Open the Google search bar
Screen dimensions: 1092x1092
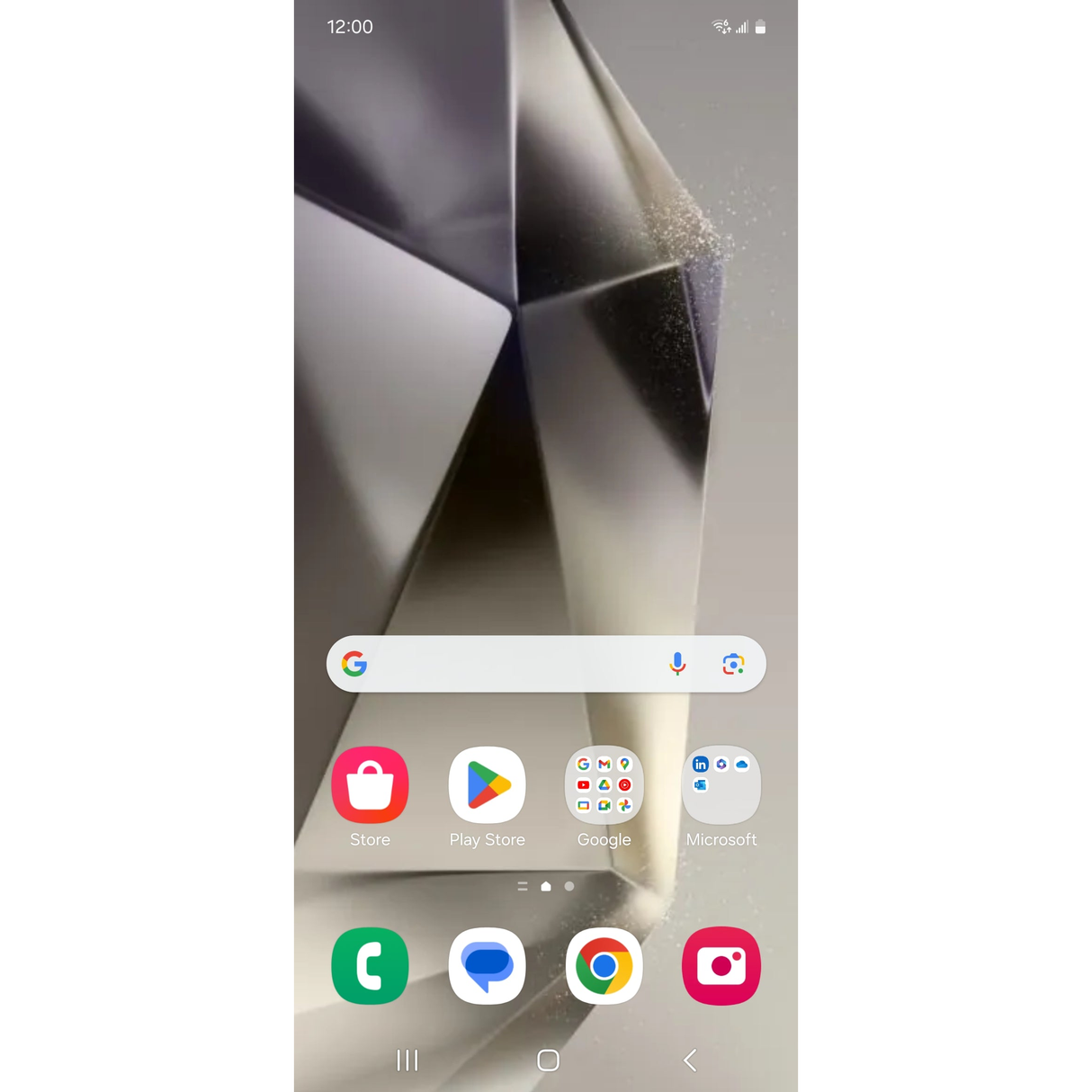tap(504, 664)
